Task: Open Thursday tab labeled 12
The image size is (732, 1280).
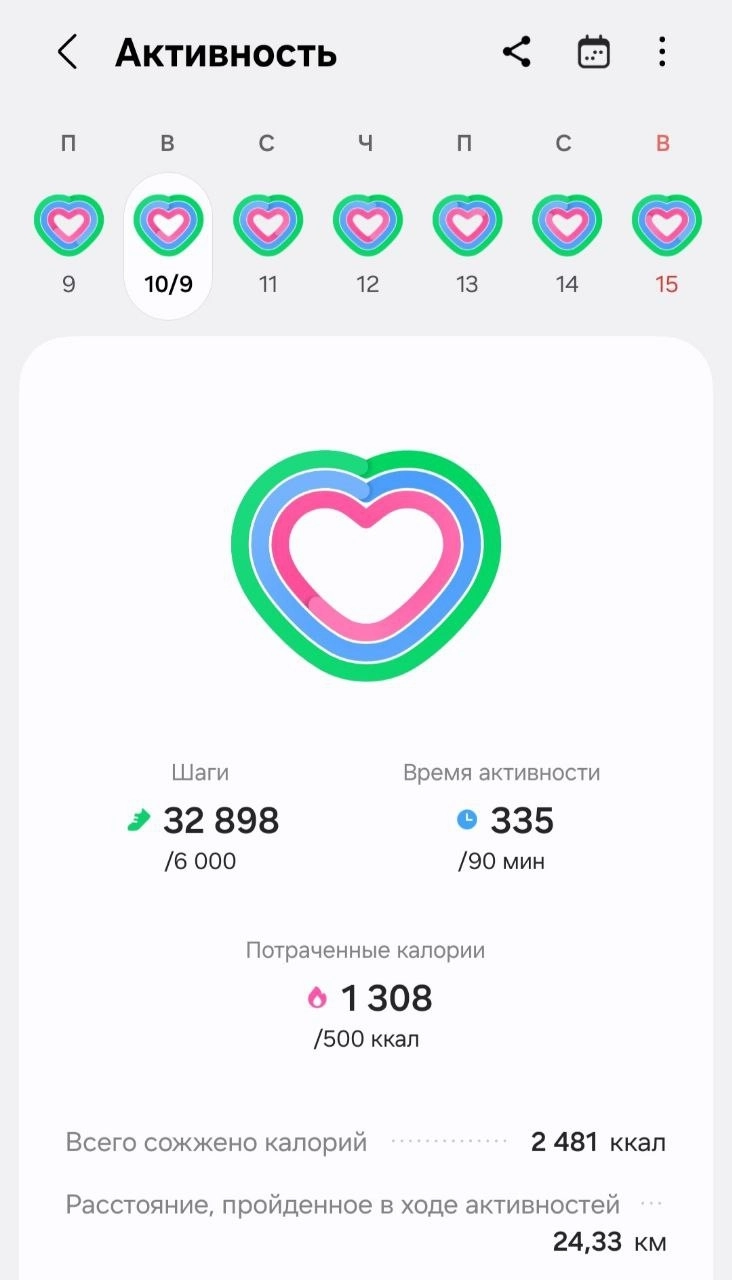Action: pyautogui.click(x=367, y=225)
